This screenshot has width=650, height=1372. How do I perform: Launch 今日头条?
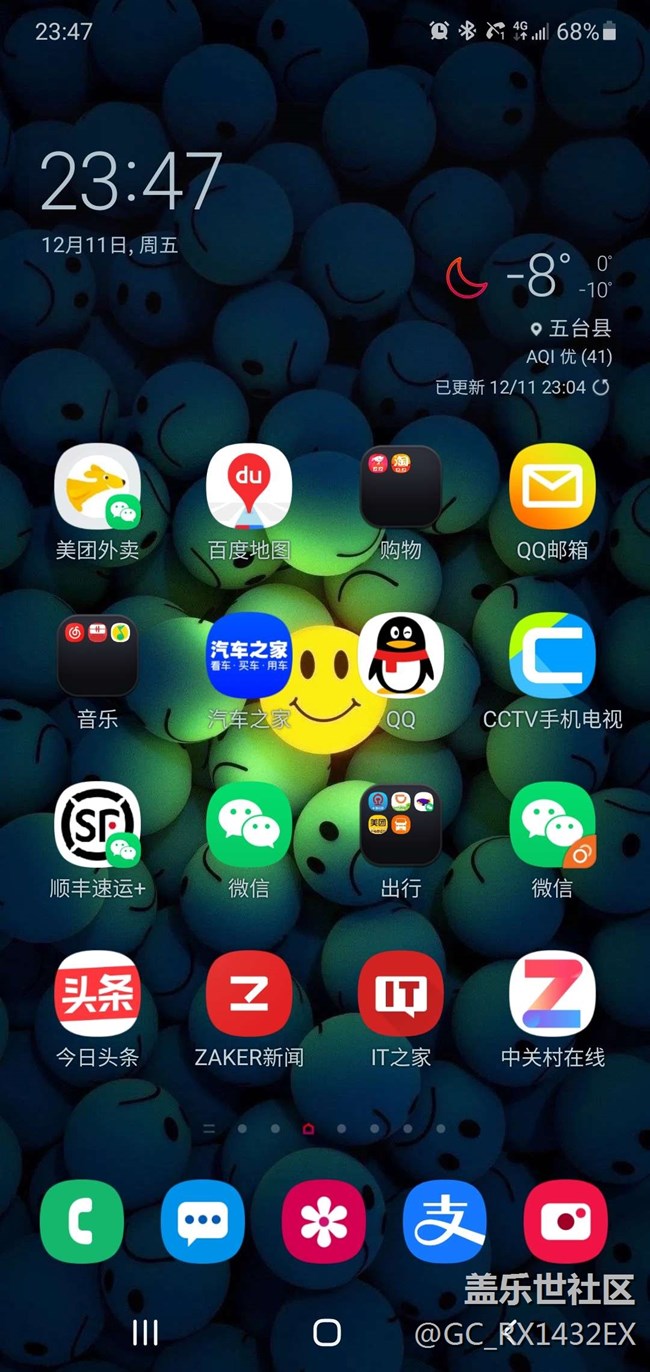[97, 993]
